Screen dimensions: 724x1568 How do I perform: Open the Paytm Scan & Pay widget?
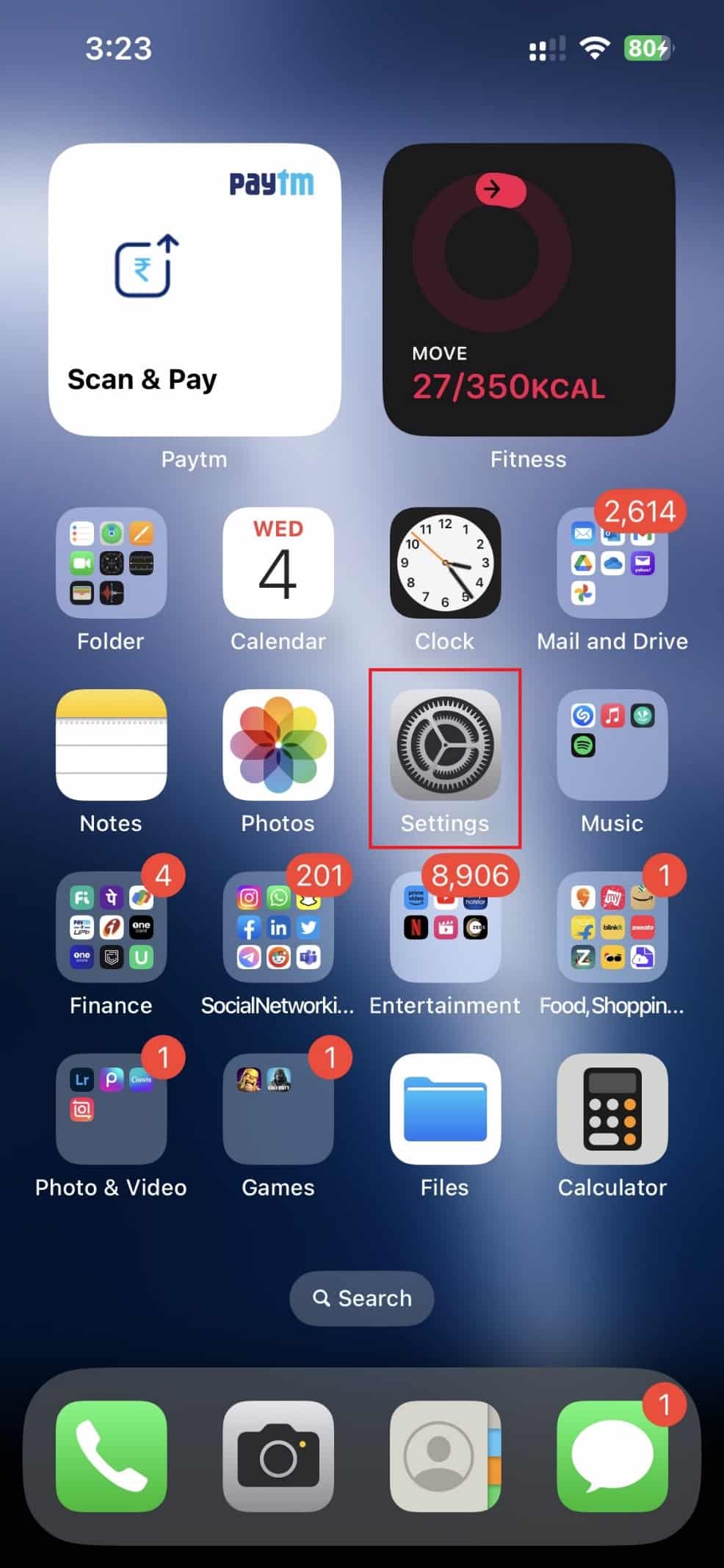click(x=195, y=289)
